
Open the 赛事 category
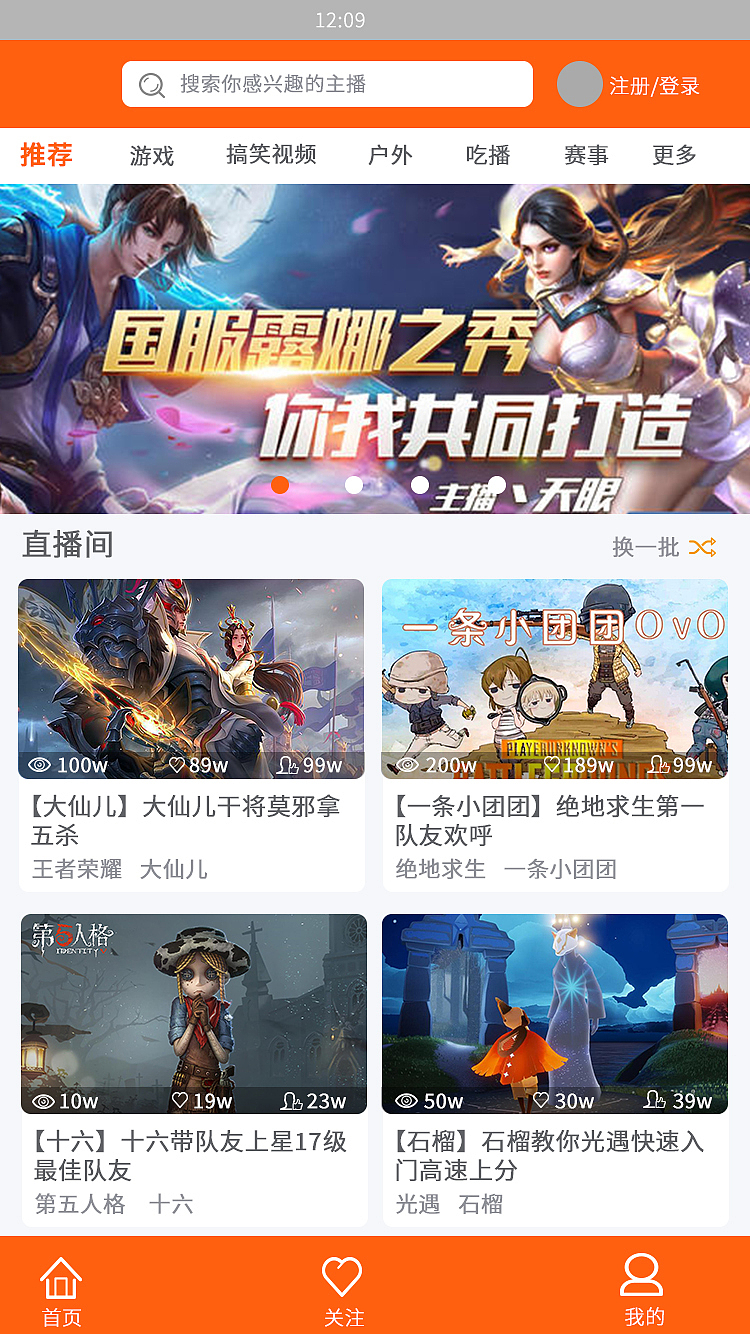click(x=584, y=156)
